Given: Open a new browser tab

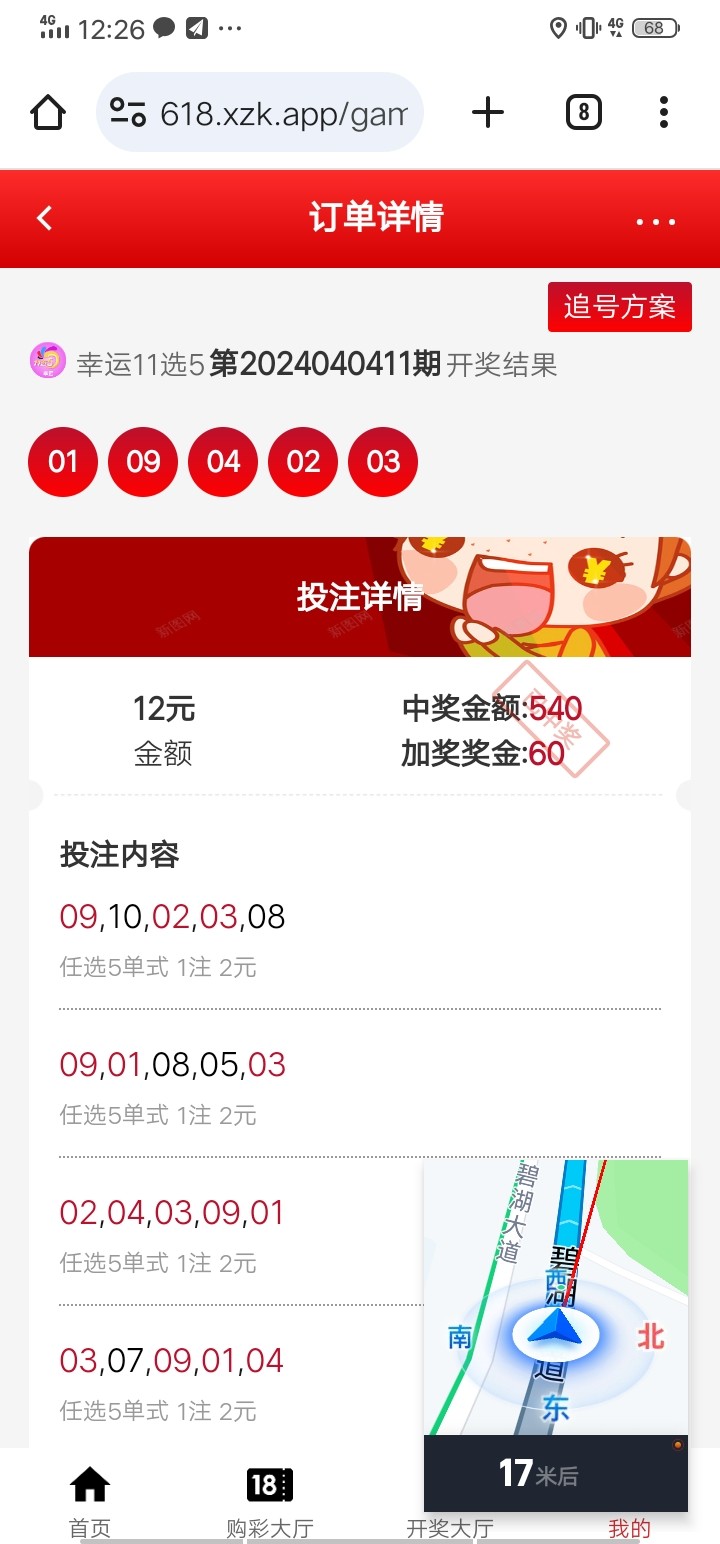Looking at the screenshot, I should [x=488, y=112].
